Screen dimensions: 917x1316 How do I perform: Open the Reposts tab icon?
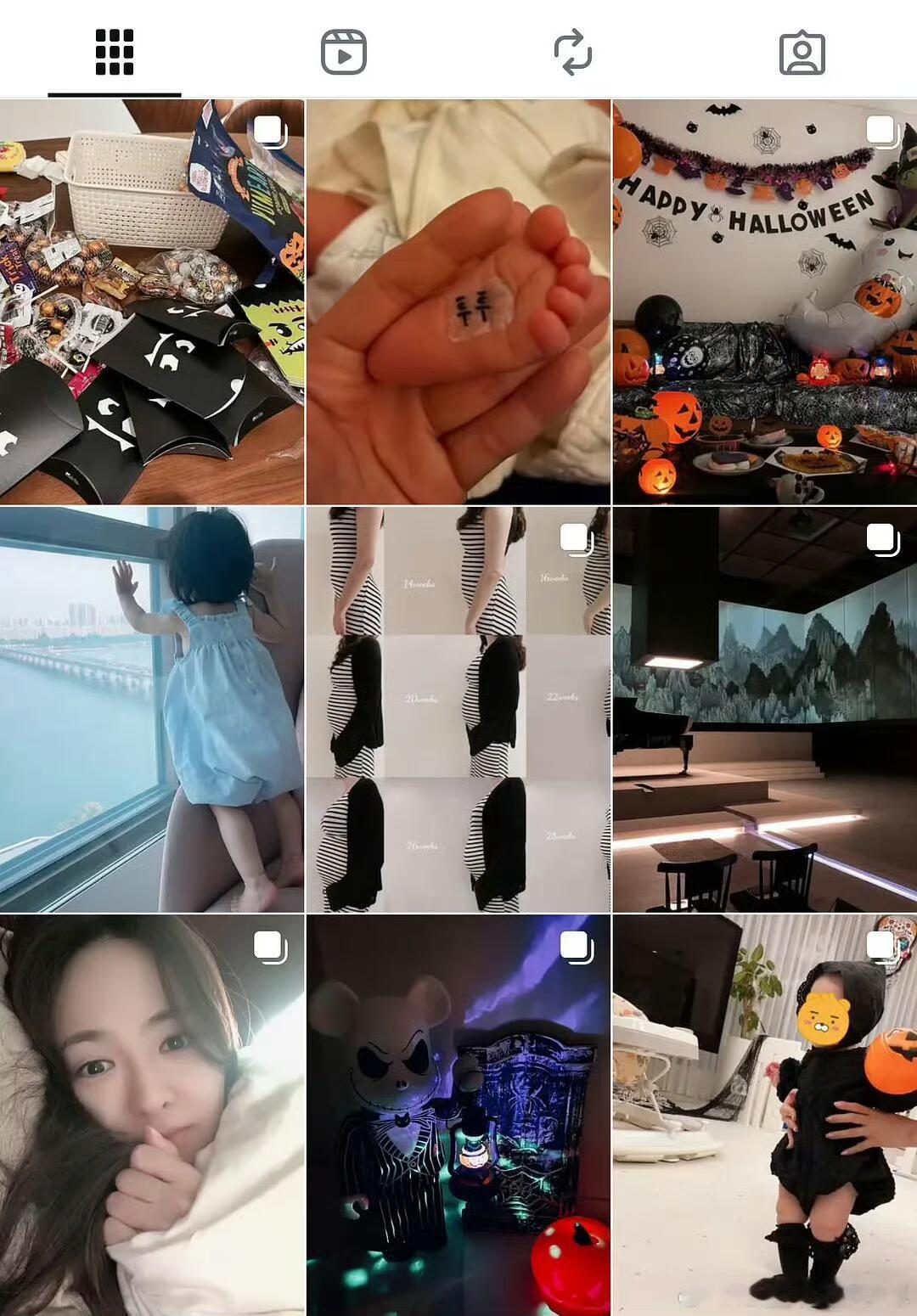click(x=574, y=52)
